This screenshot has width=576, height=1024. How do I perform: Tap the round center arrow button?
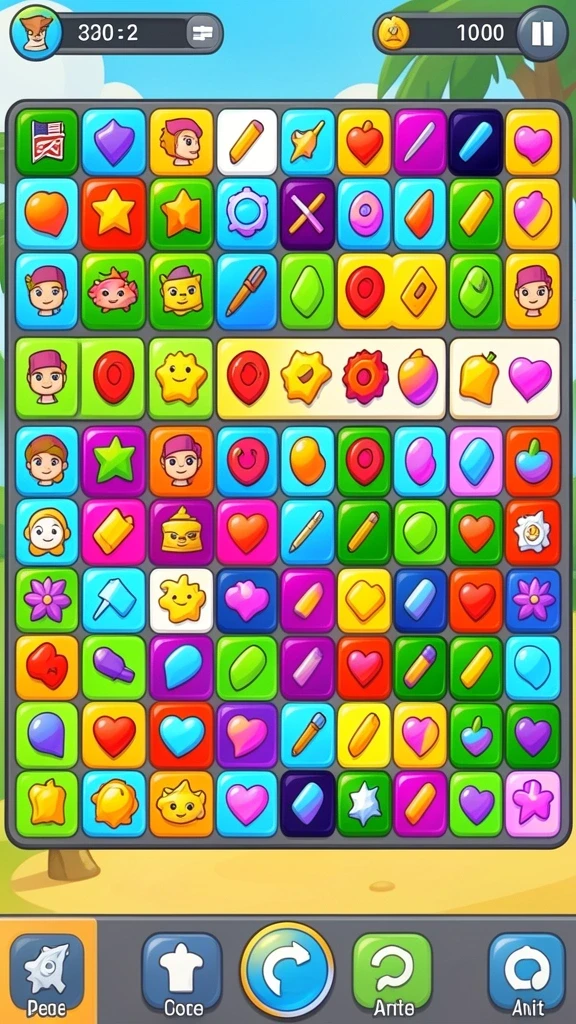287,969
